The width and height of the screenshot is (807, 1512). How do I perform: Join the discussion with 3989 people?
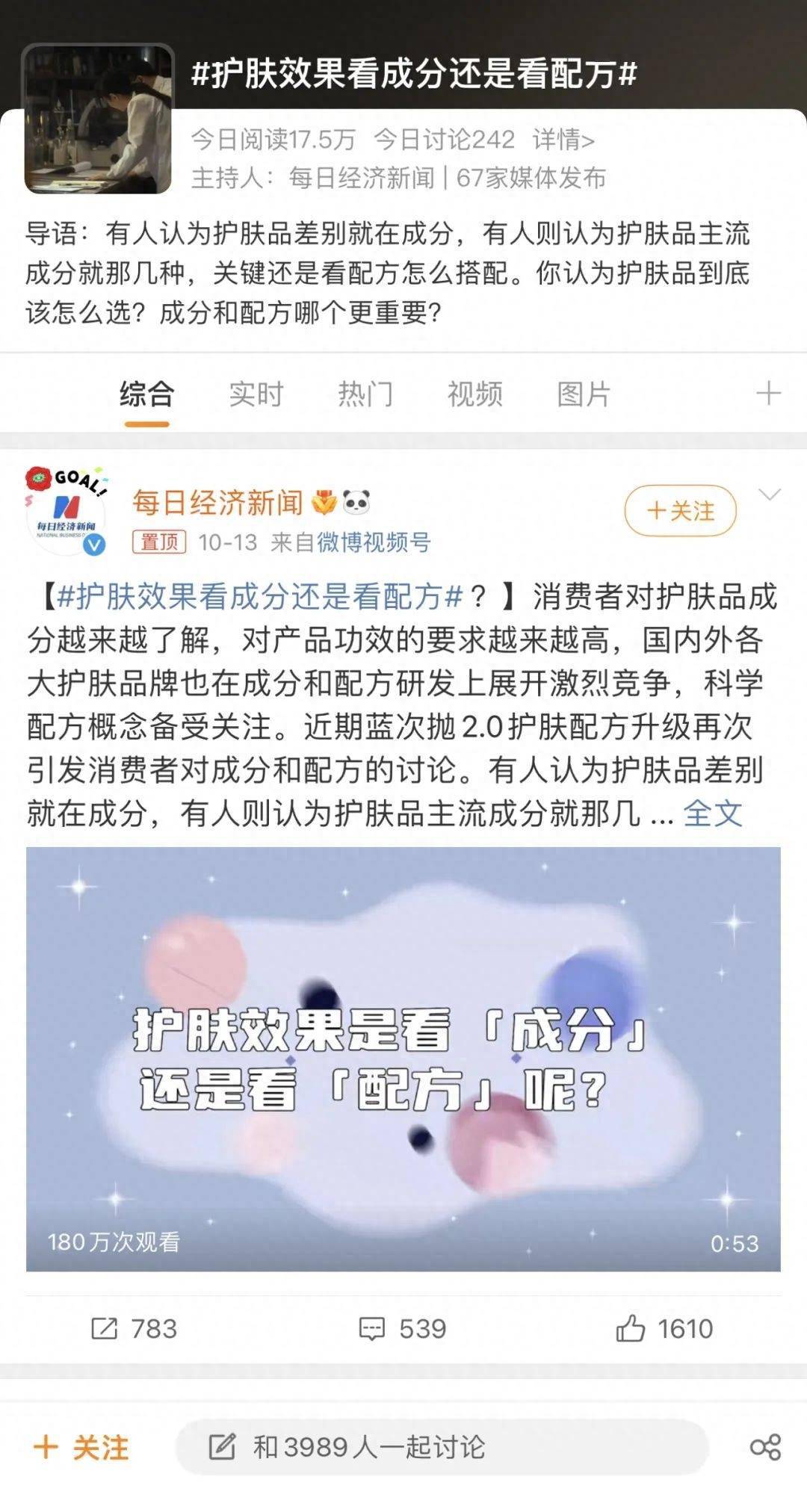click(x=441, y=1448)
